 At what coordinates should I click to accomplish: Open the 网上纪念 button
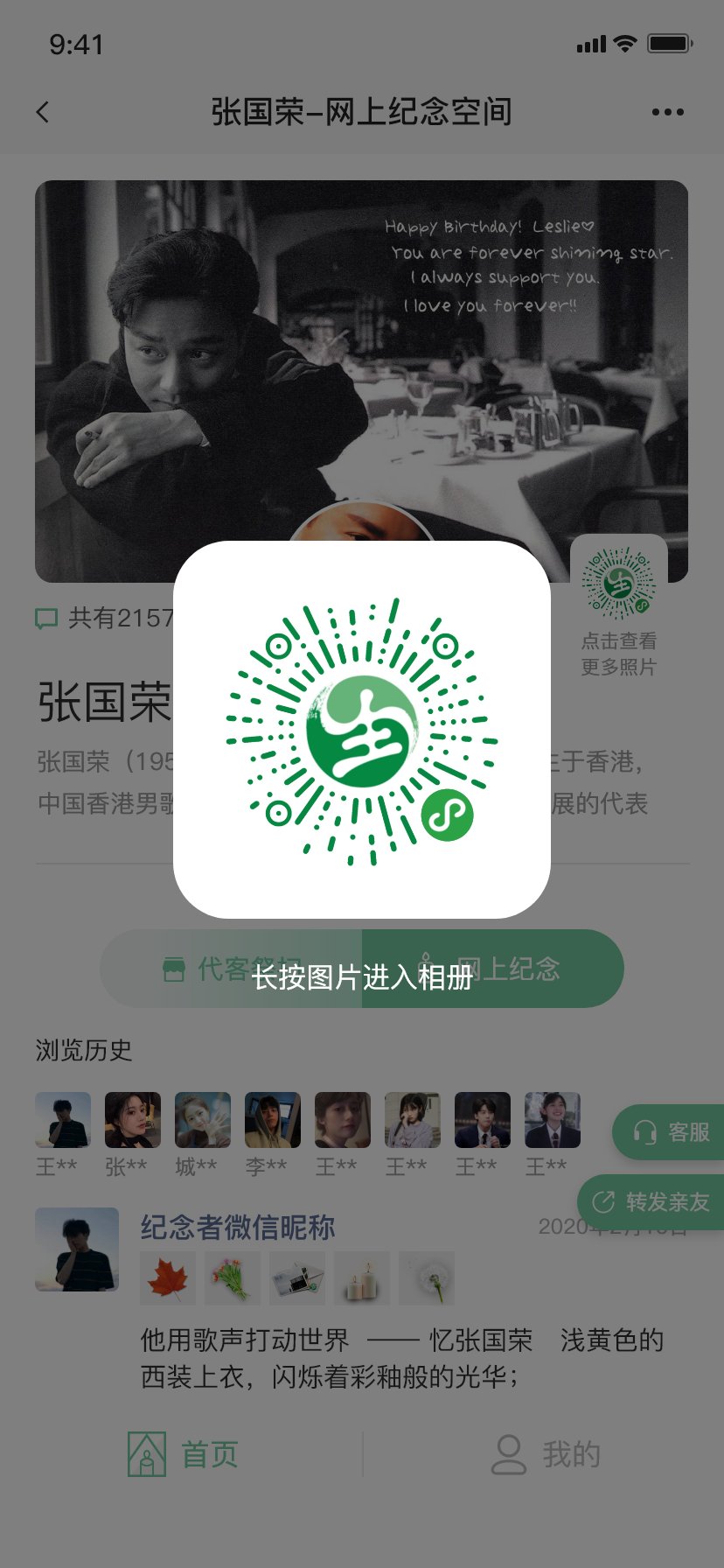[493, 969]
